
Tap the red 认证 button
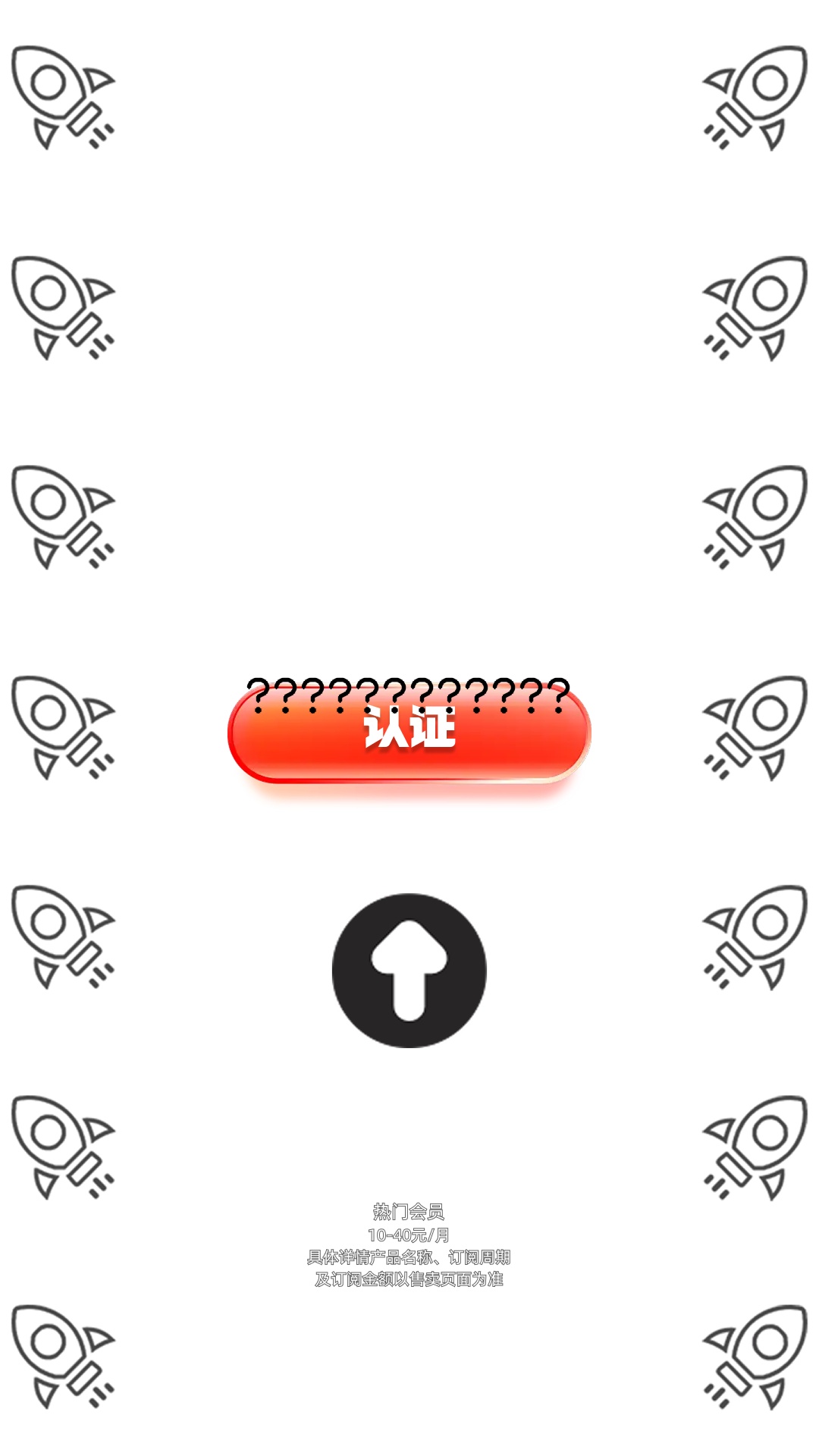coord(409,733)
